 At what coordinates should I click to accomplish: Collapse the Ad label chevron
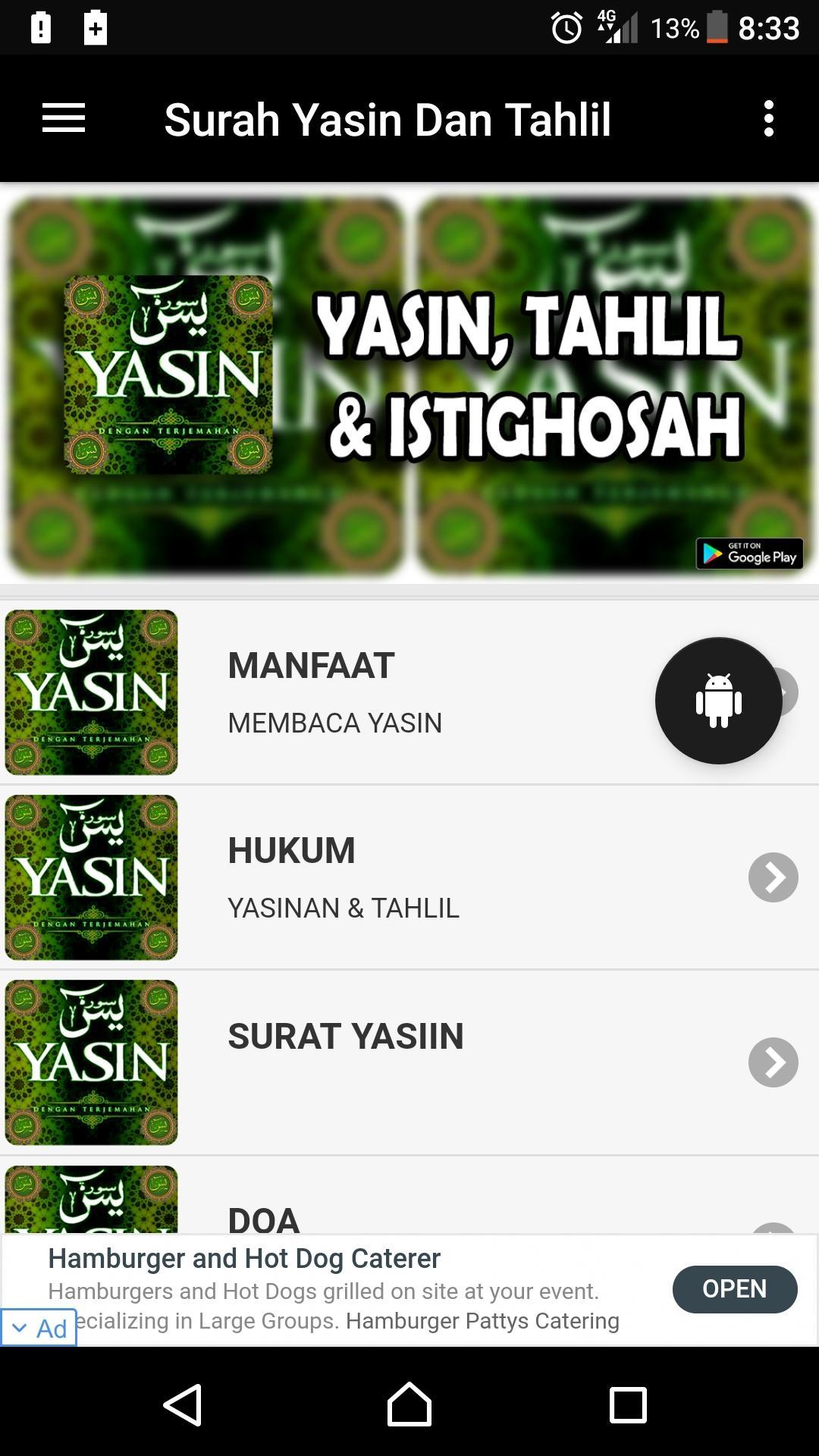[21, 1328]
